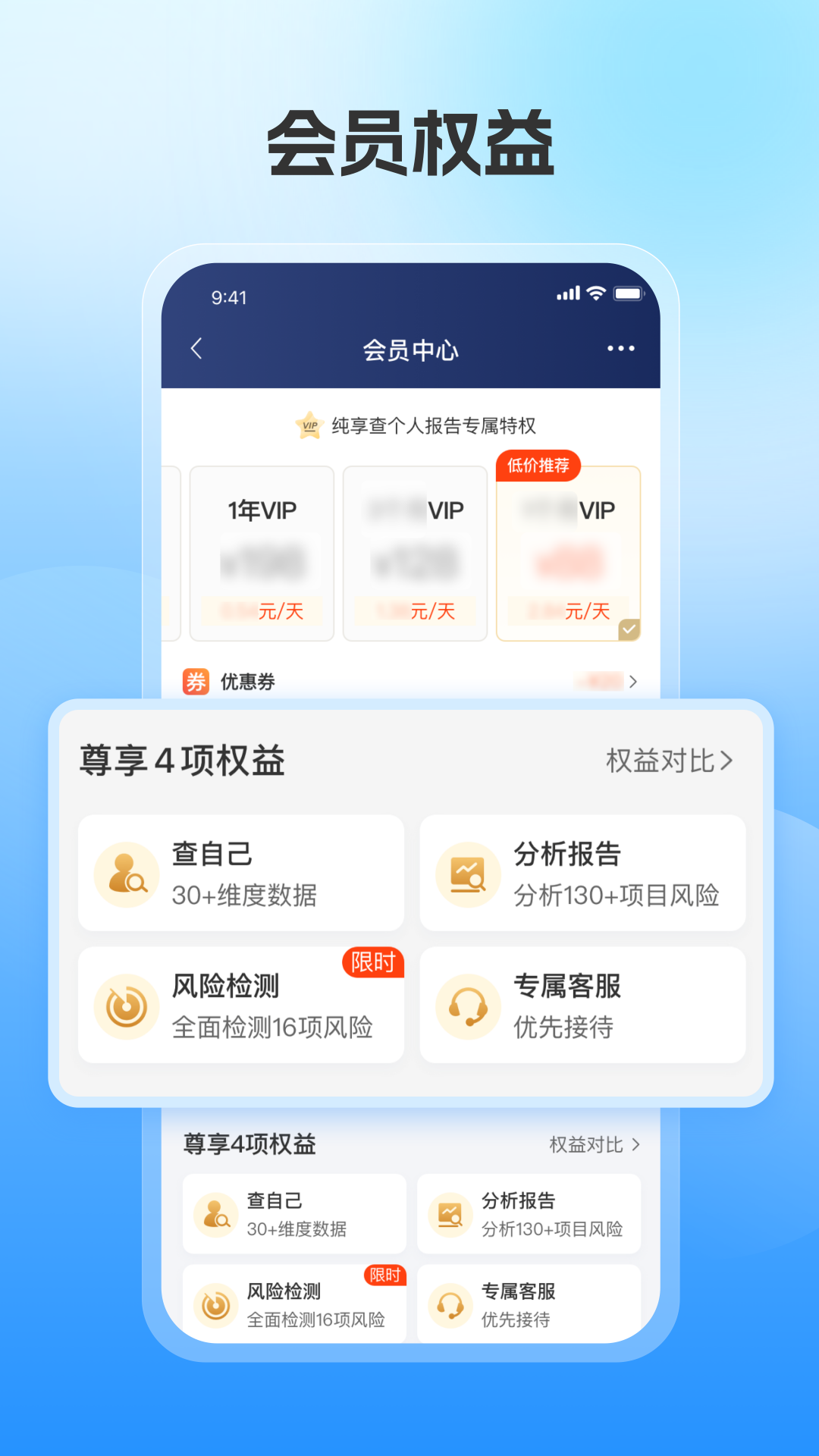The image size is (819, 1456).
Task: Expand the 优惠券 coupon row chevron
Action: pos(632,681)
